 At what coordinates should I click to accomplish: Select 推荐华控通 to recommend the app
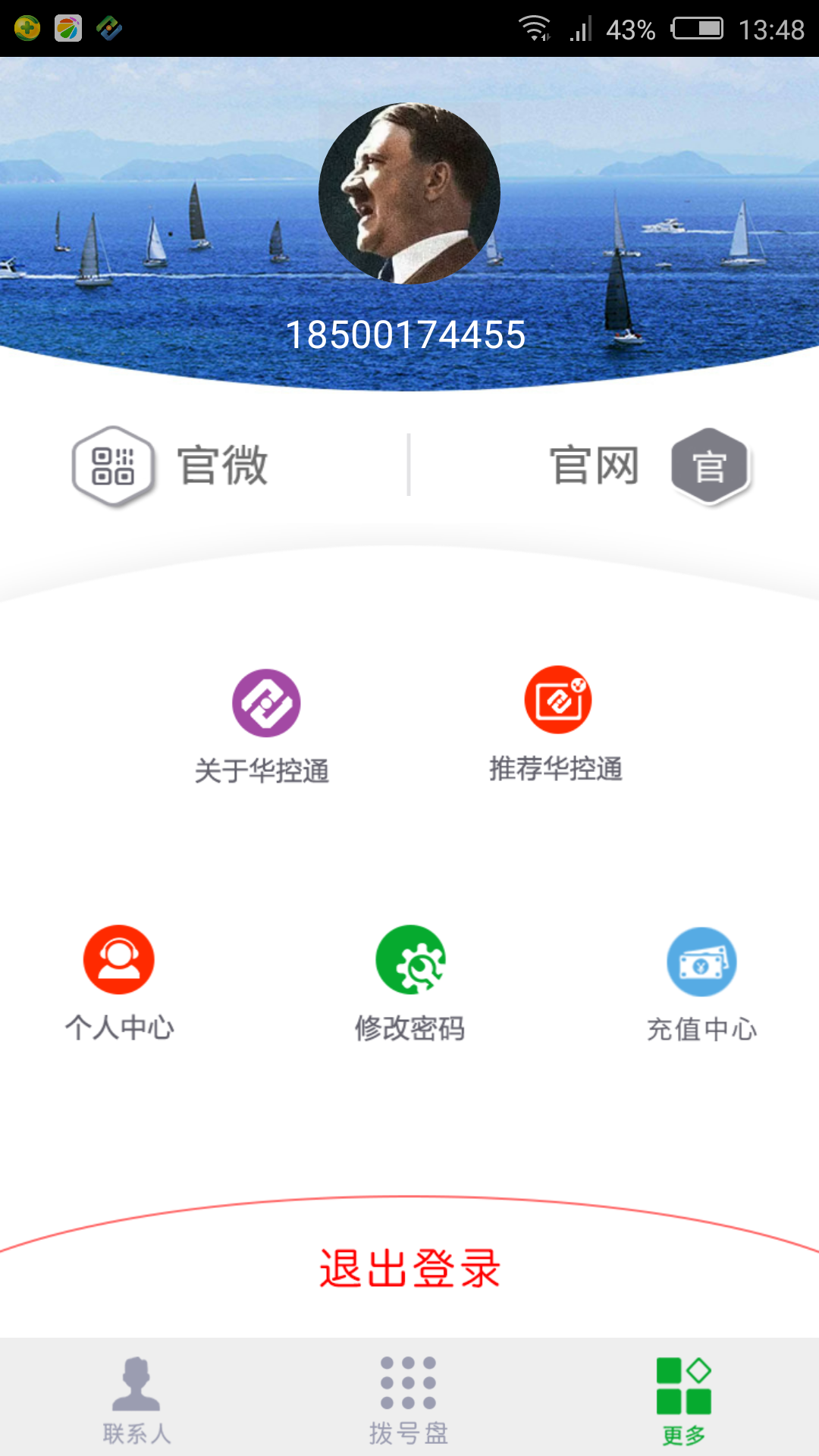557,723
